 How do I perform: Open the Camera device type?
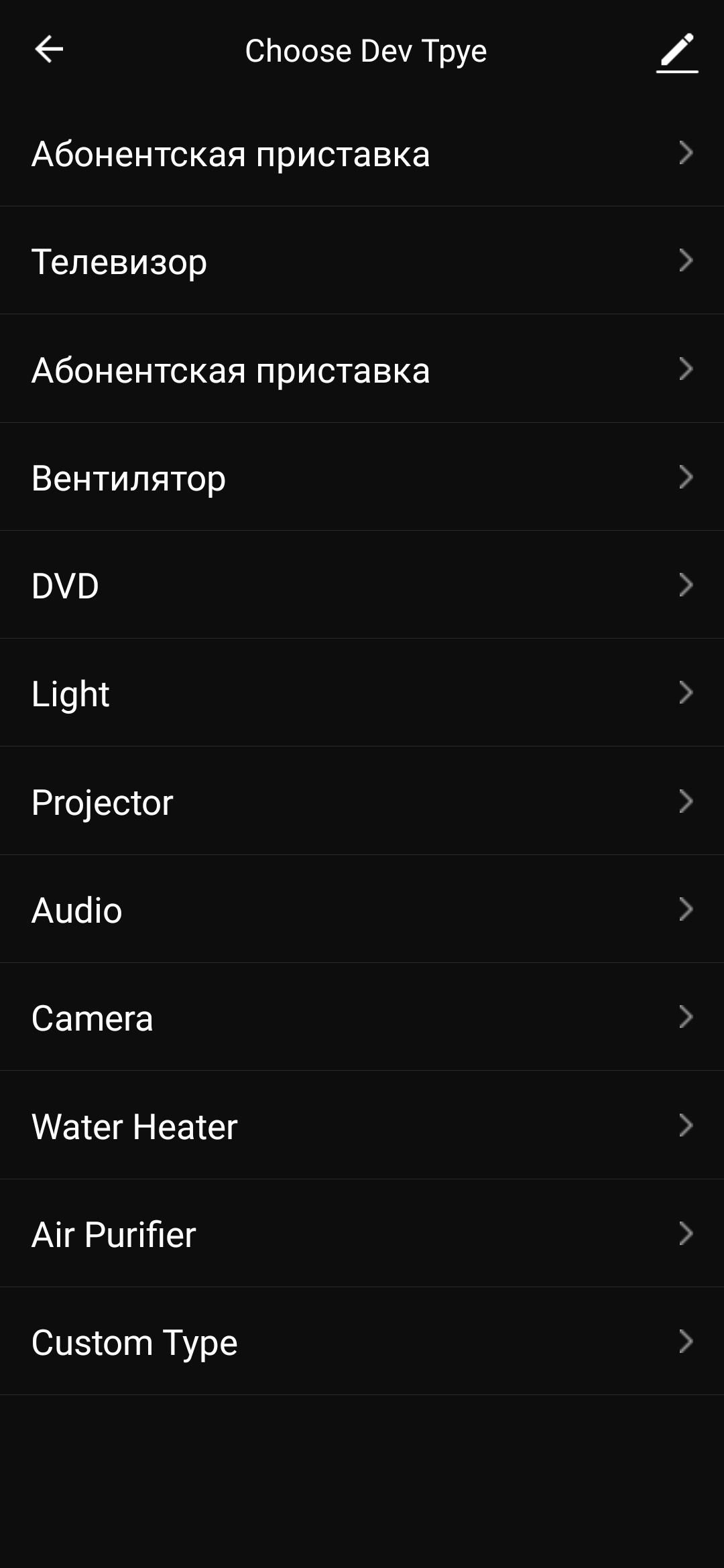click(x=362, y=1017)
